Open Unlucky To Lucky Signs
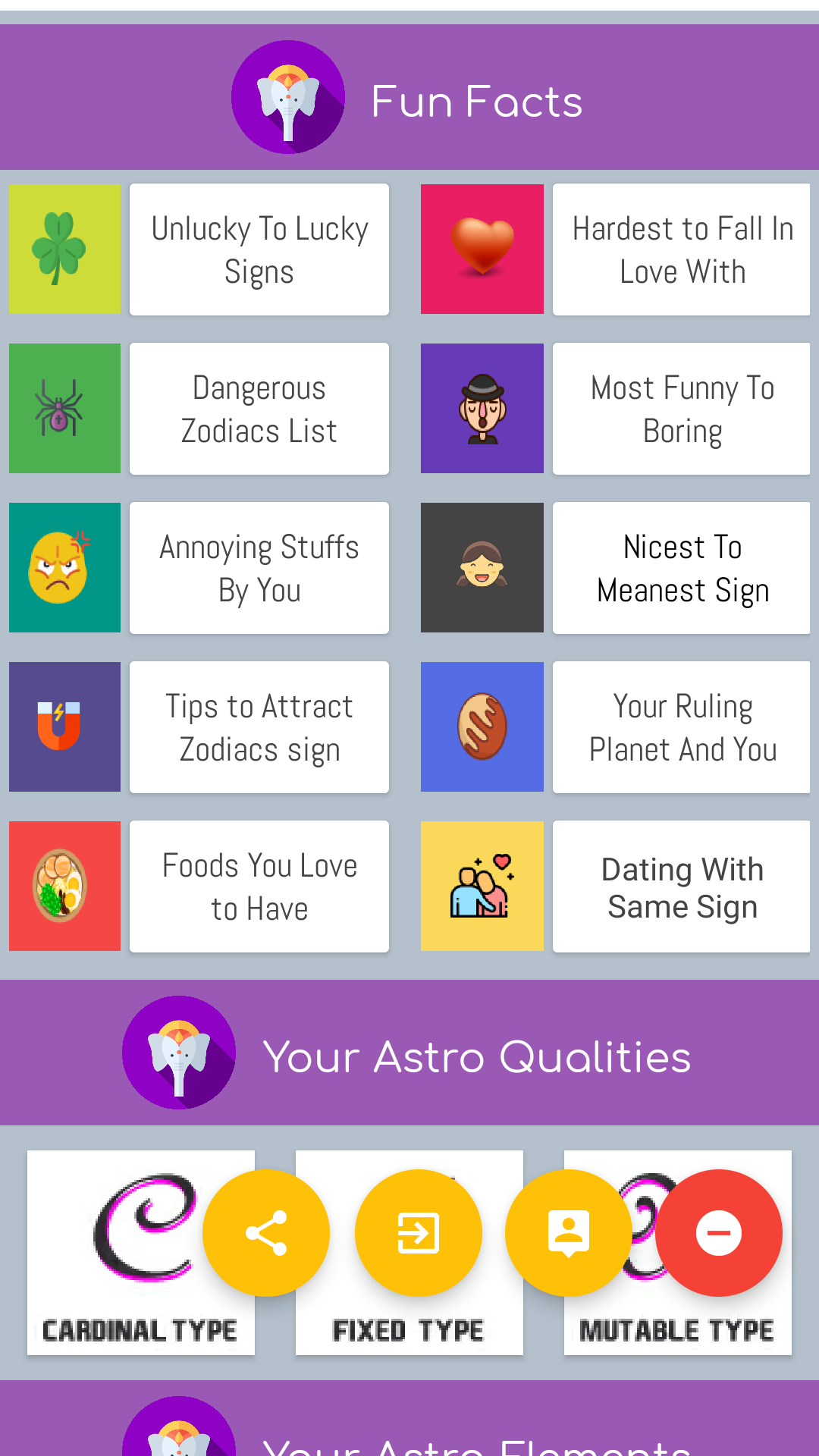819x1456 pixels. point(259,249)
